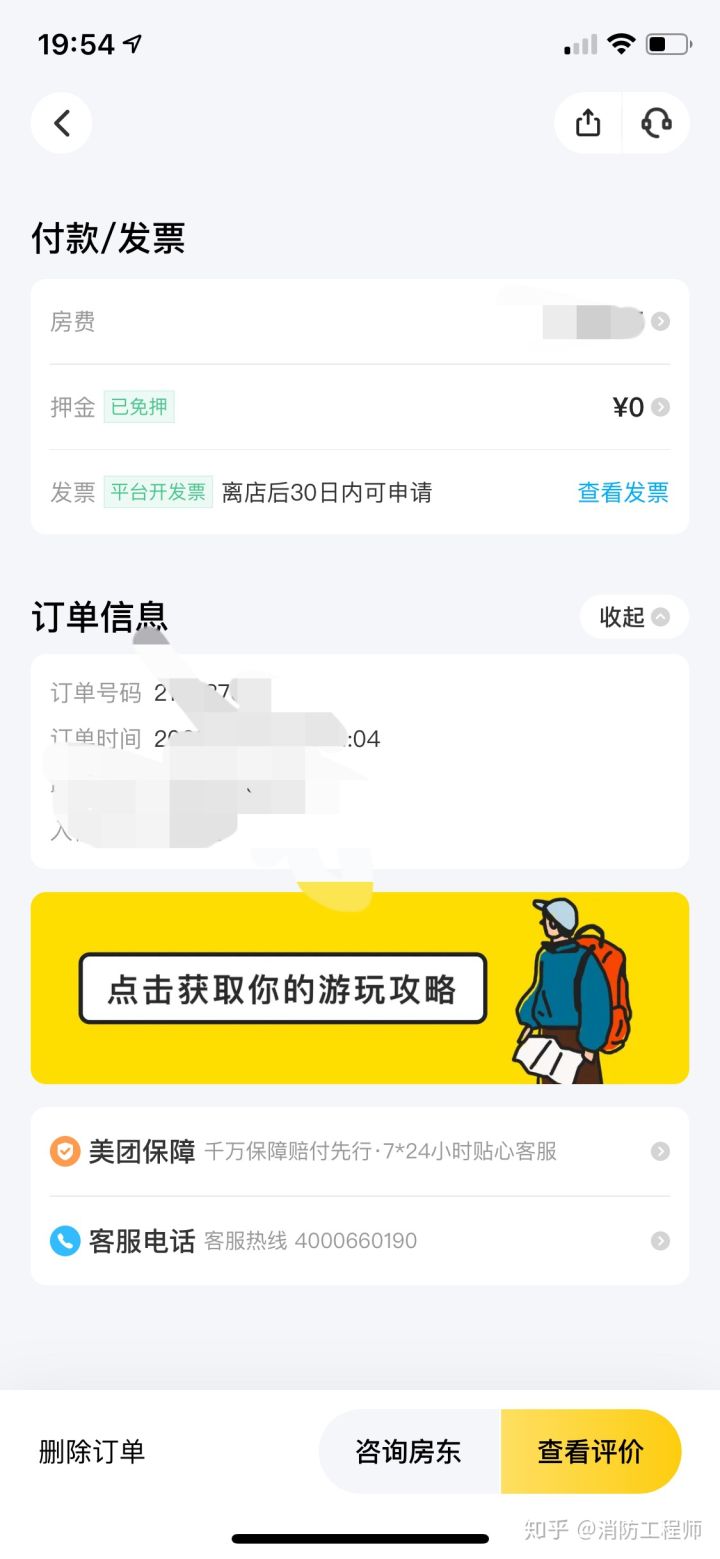Open the 美团保障 detail chevron
720x1559 pixels.
[660, 1151]
